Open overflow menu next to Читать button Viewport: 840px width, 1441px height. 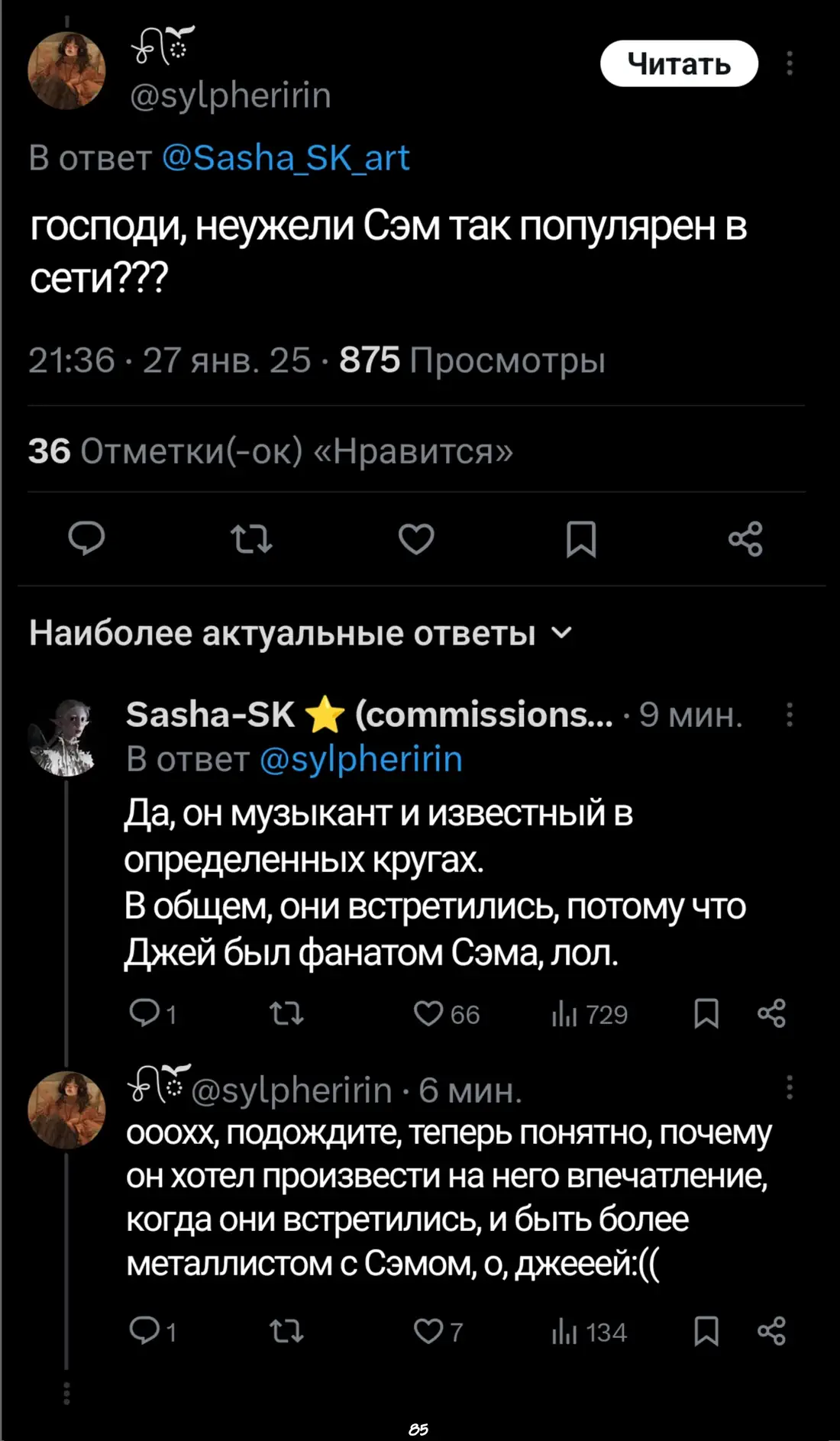pyautogui.click(x=790, y=63)
